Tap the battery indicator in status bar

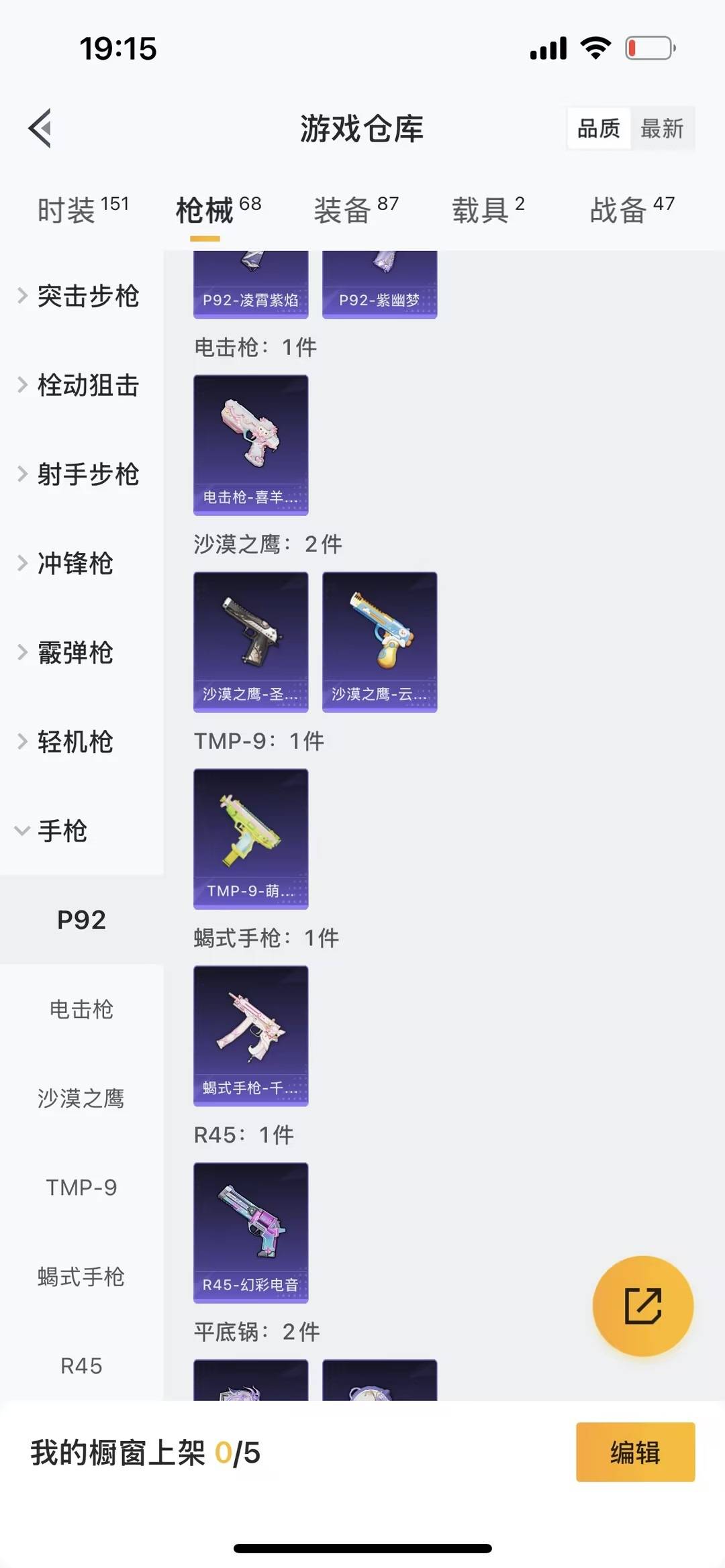(648, 47)
